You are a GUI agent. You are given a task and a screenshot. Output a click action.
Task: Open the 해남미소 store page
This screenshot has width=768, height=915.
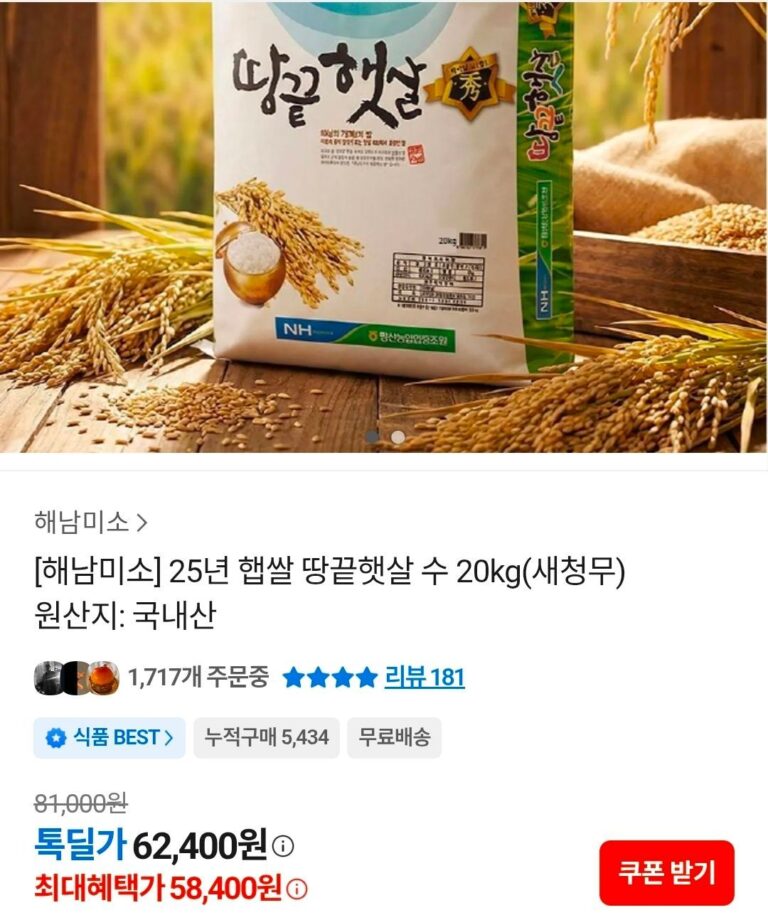(x=91, y=521)
